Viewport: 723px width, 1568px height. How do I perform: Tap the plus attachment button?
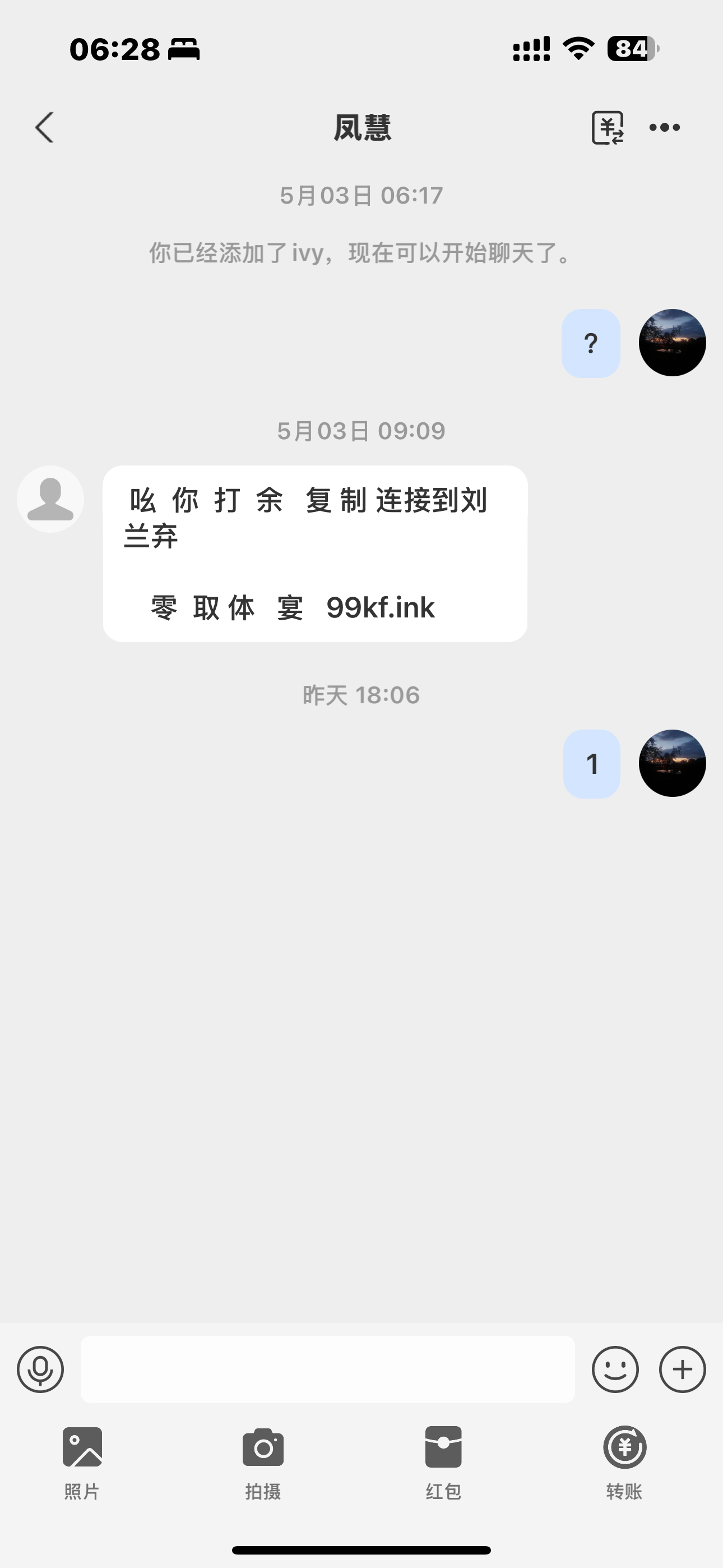(682, 1369)
